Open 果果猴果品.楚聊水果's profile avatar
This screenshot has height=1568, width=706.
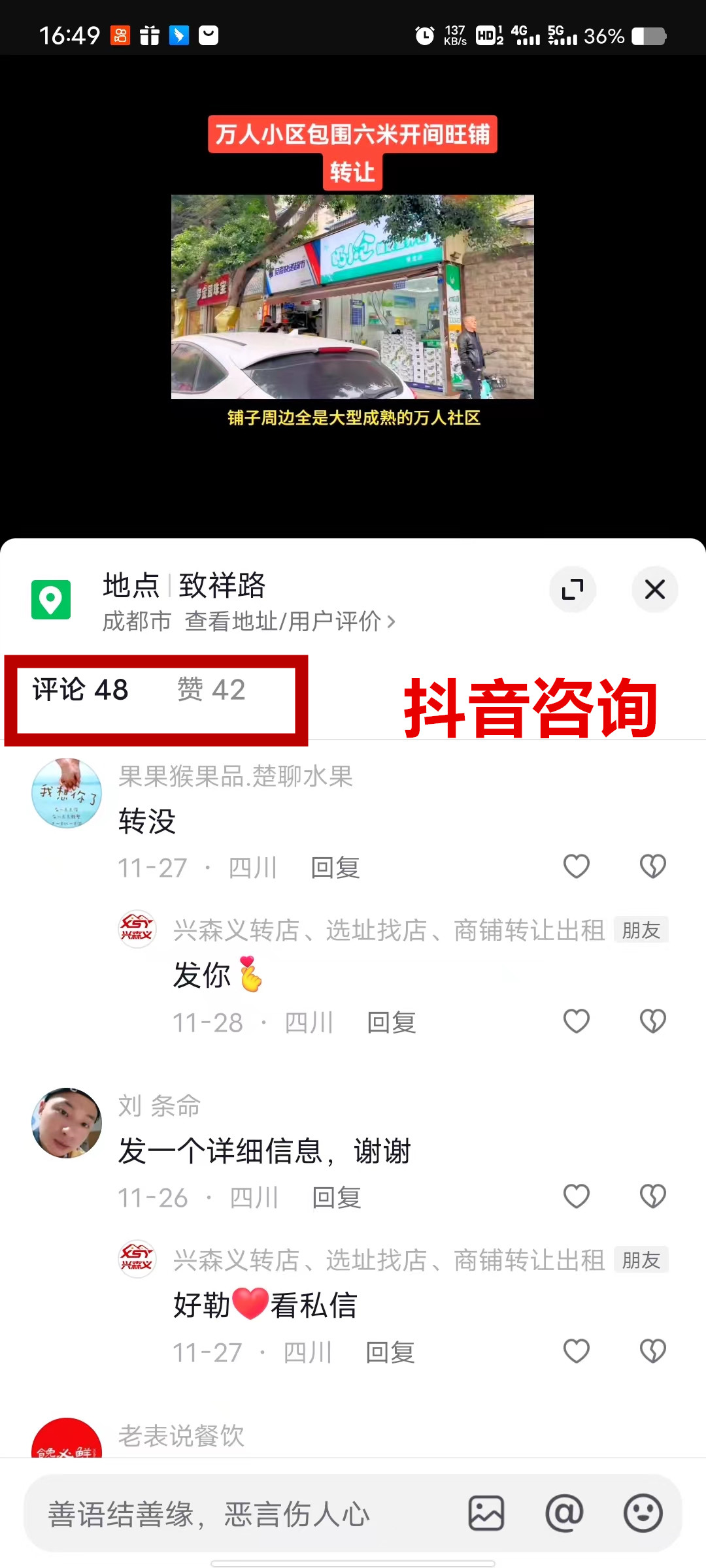coord(67,793)
